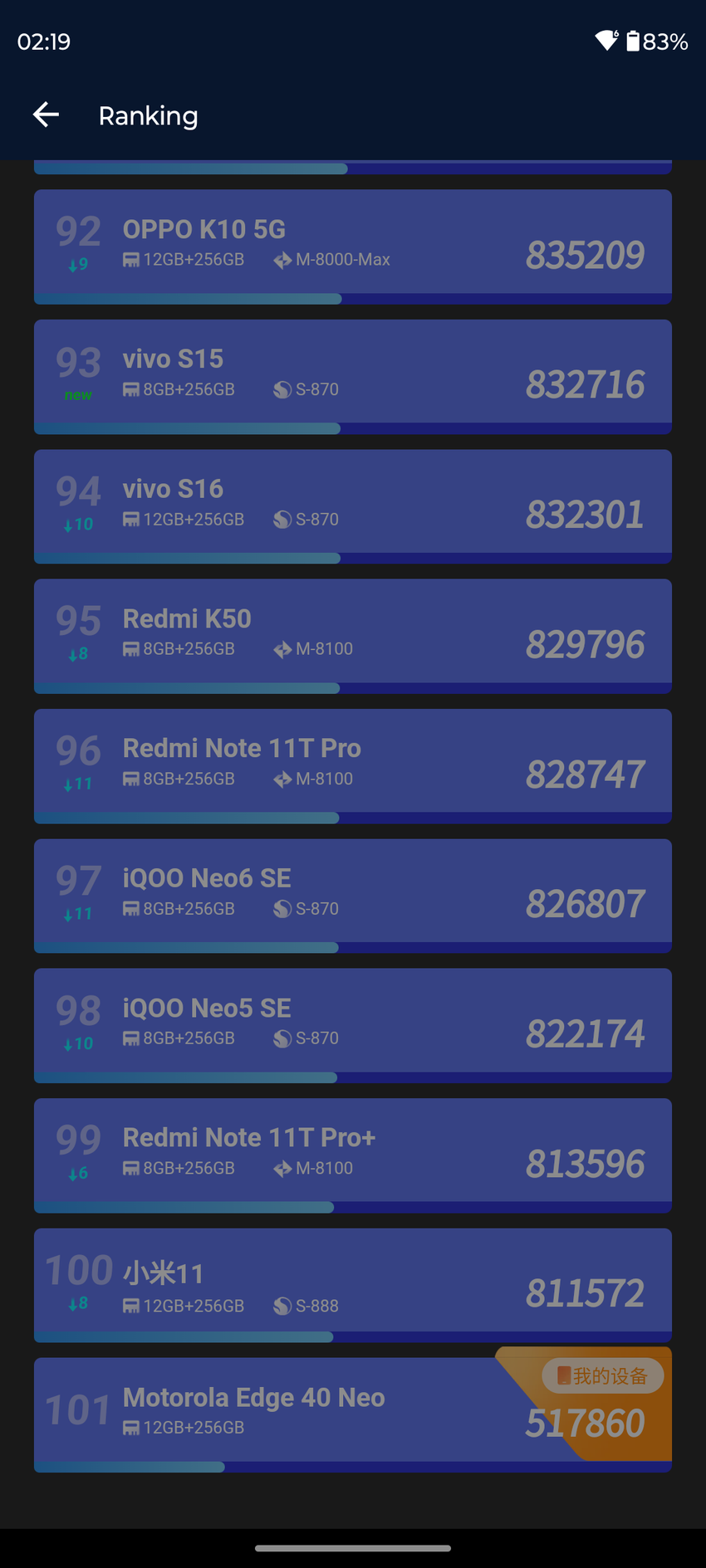Open the Redmi Note 11T Pro+ entry
Image resolution: width=706 pixels, height=1568 pixels.
coord(352,1154)
